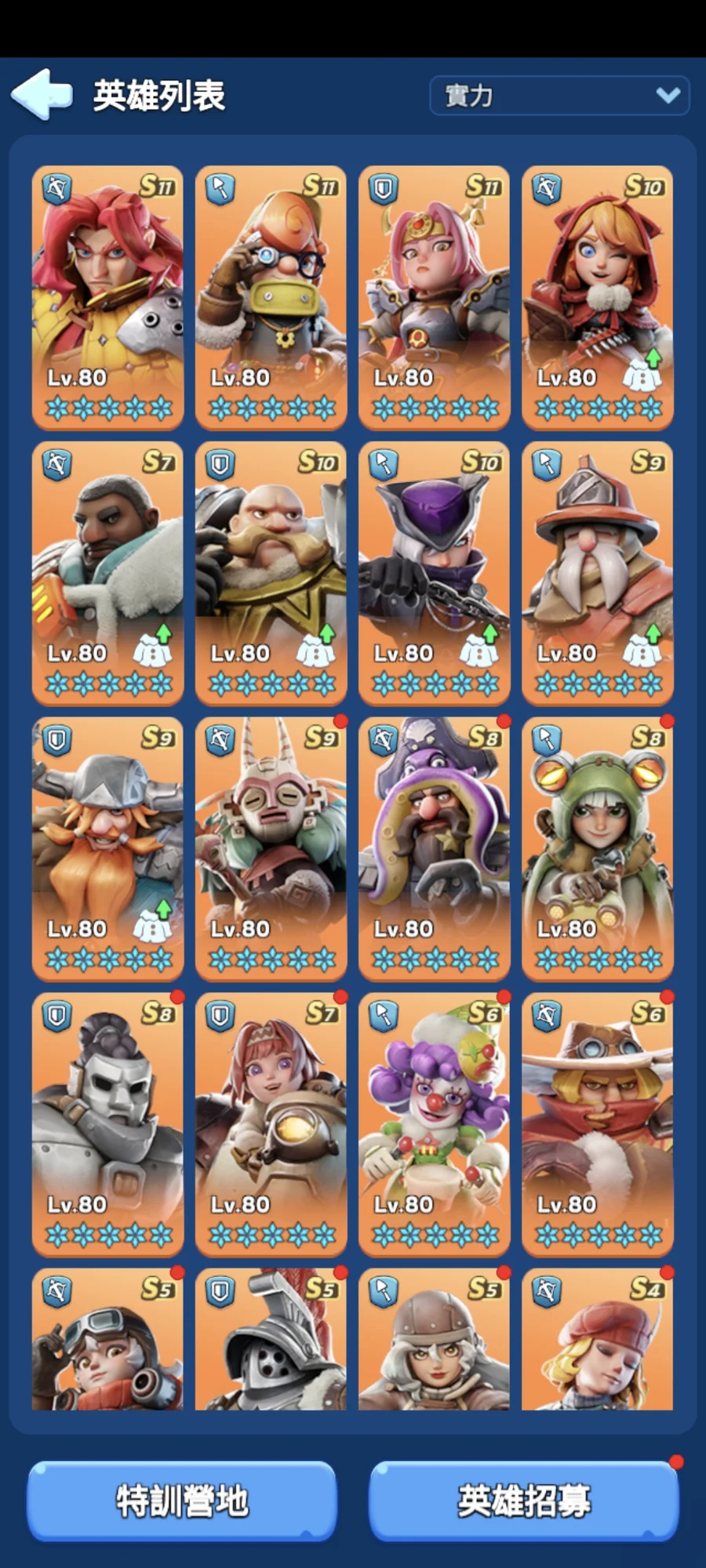Expand the 實力 sort dropdown
706x1568 pixels.
pyautogui.click(x=559, y=96)
